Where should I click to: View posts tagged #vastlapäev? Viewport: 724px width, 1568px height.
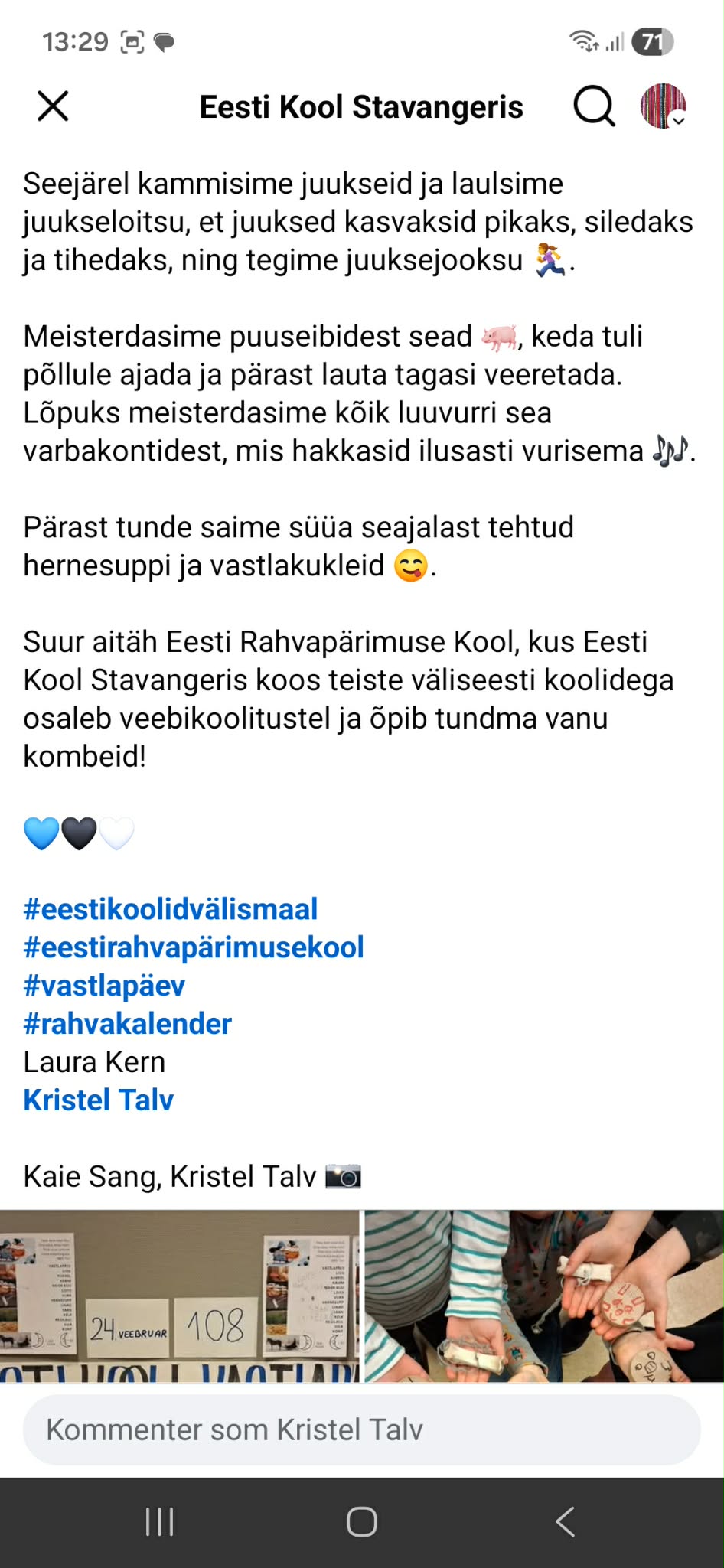coord(104,986)
